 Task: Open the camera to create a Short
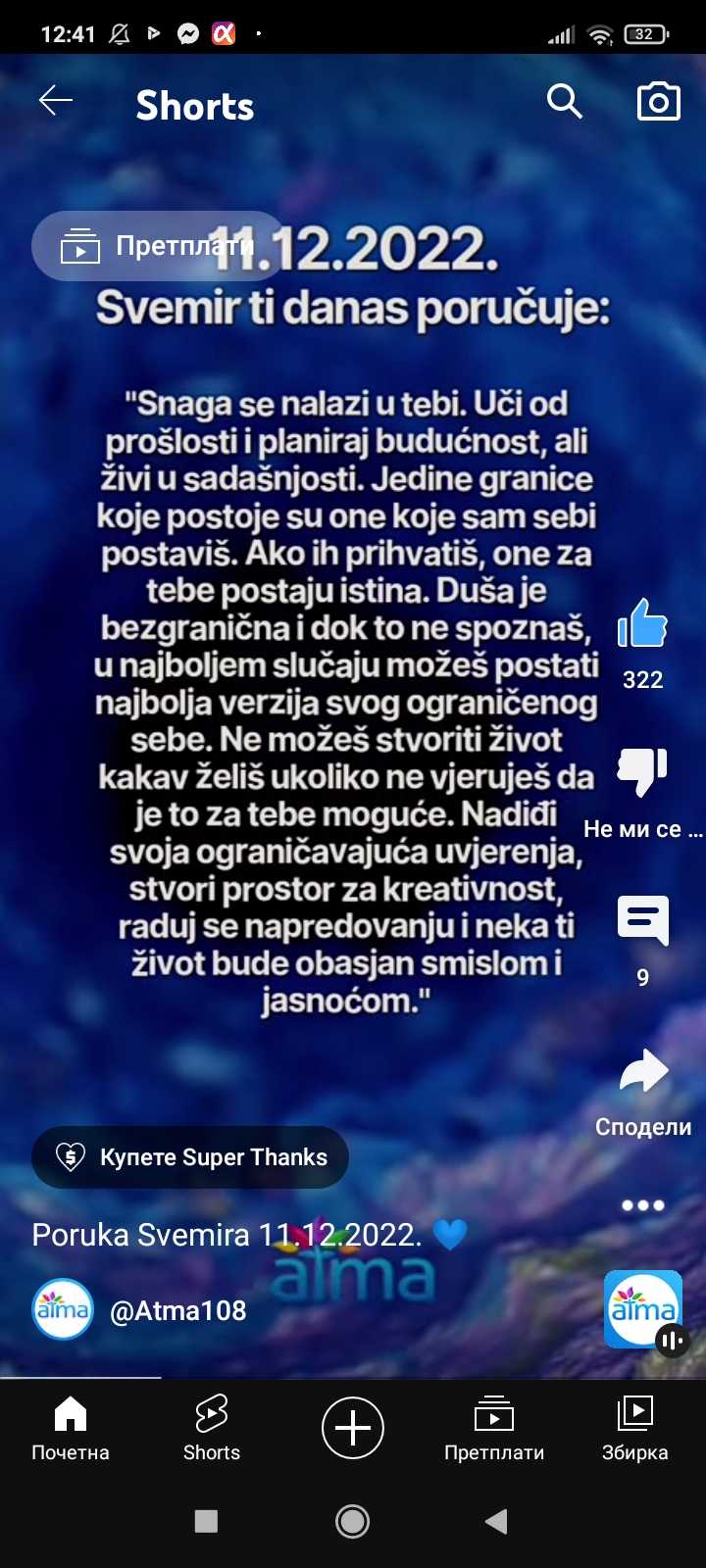658,101
